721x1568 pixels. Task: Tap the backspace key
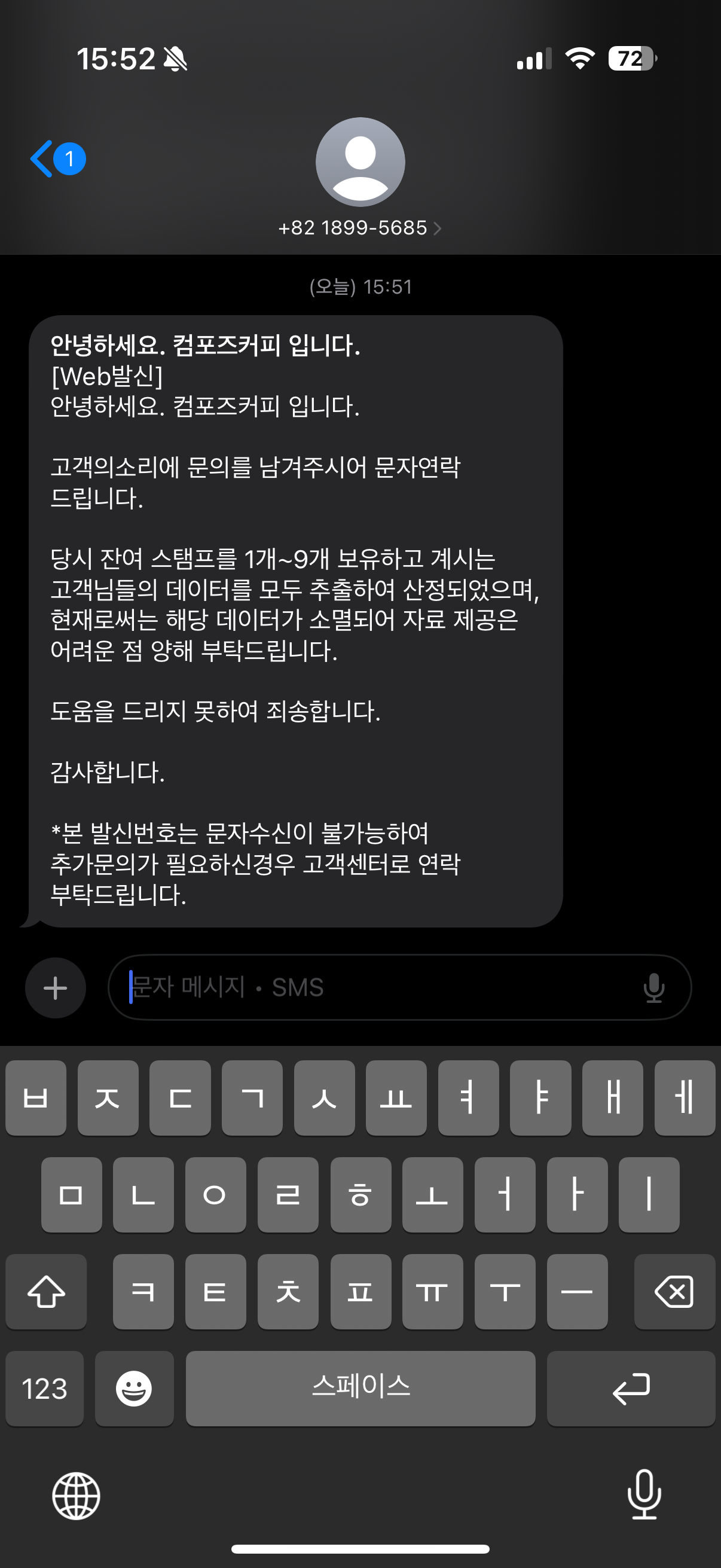pyautogui.click(x=674, y=1292)
